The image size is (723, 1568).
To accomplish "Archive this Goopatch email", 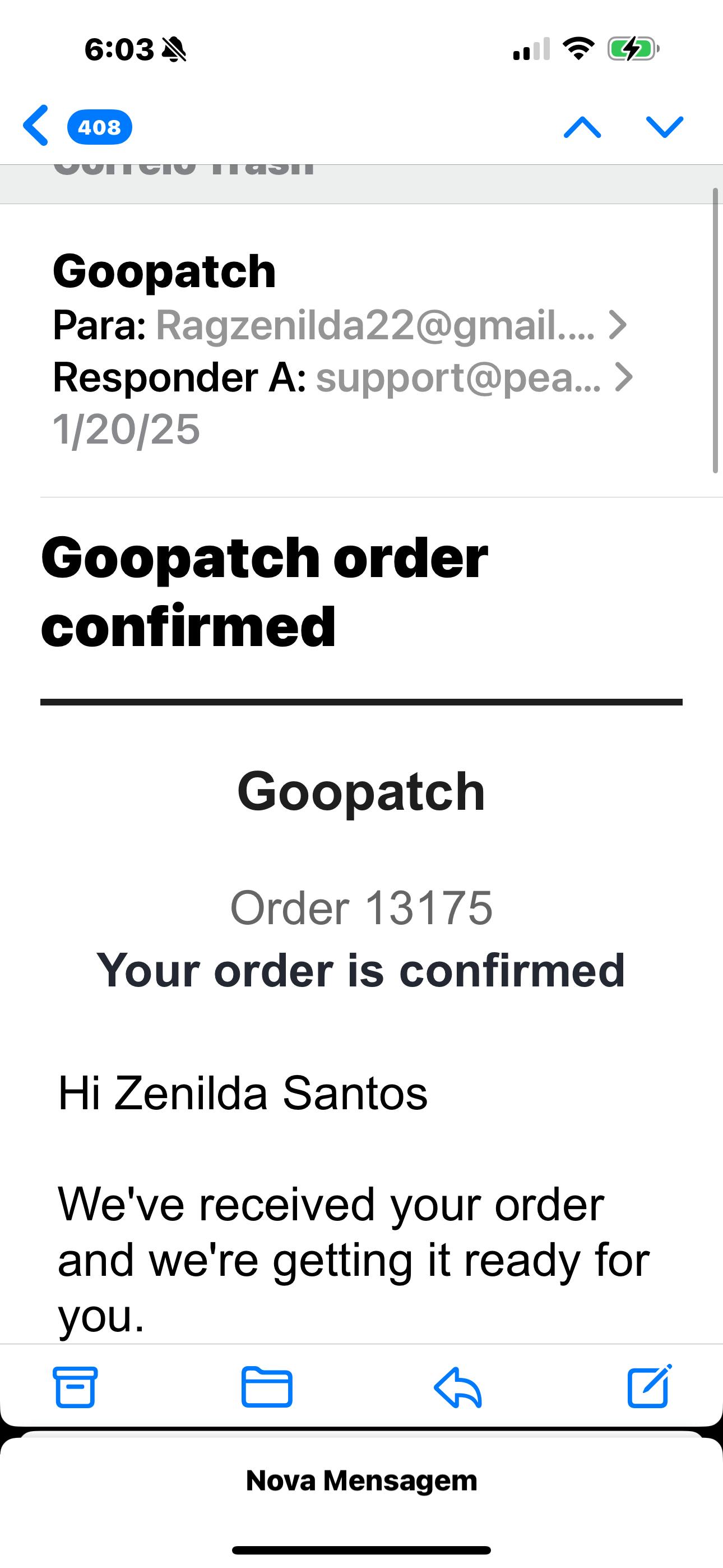I will click(76, 1387).
